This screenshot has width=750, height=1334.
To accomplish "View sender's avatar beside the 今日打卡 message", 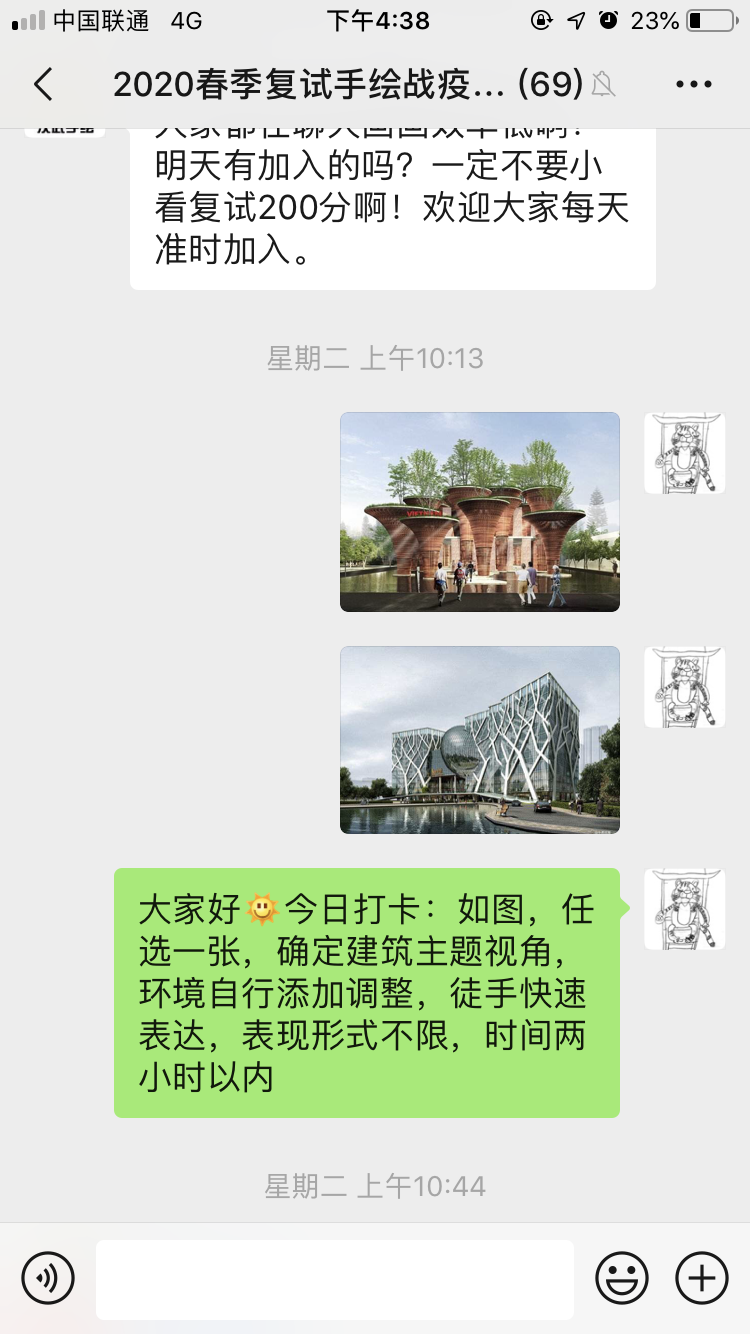I will tap(684, 909).
